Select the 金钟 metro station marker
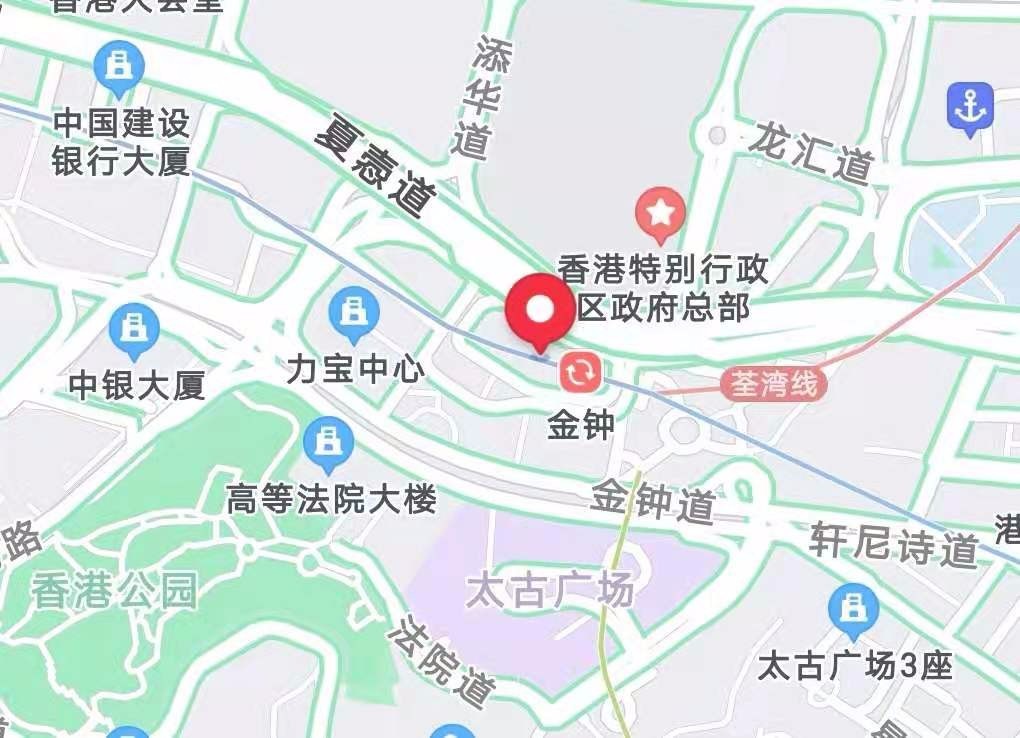Image resolution: width=1020 pixels, height=738 pixels. click(x=580, y=372)
